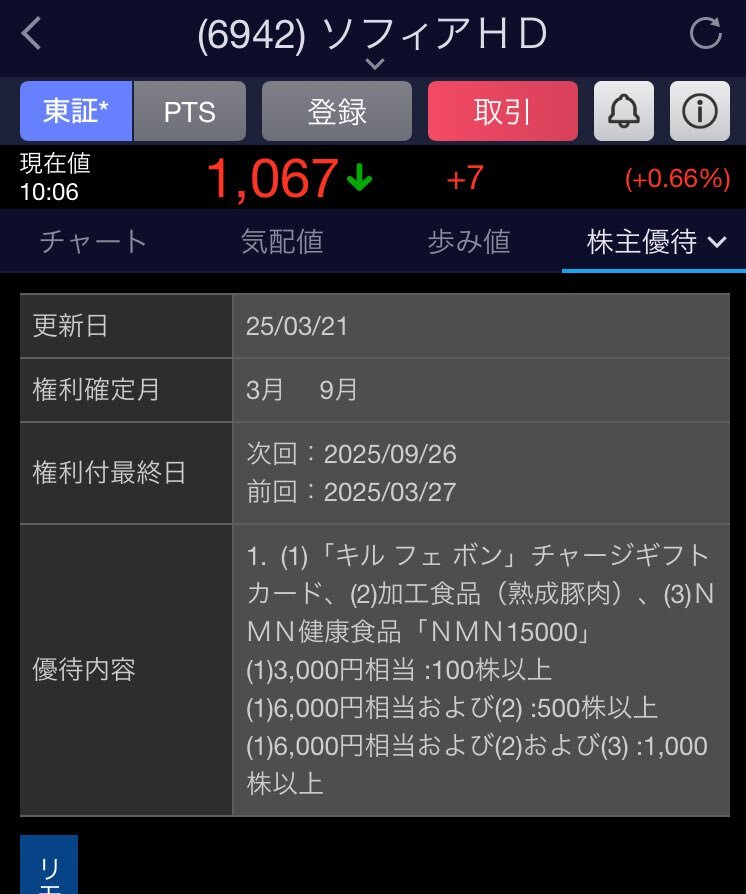Viewport: 746px width, 894px height.
Task: Tap the refresh icon to reload stock data
Action: tap(707, 31)
